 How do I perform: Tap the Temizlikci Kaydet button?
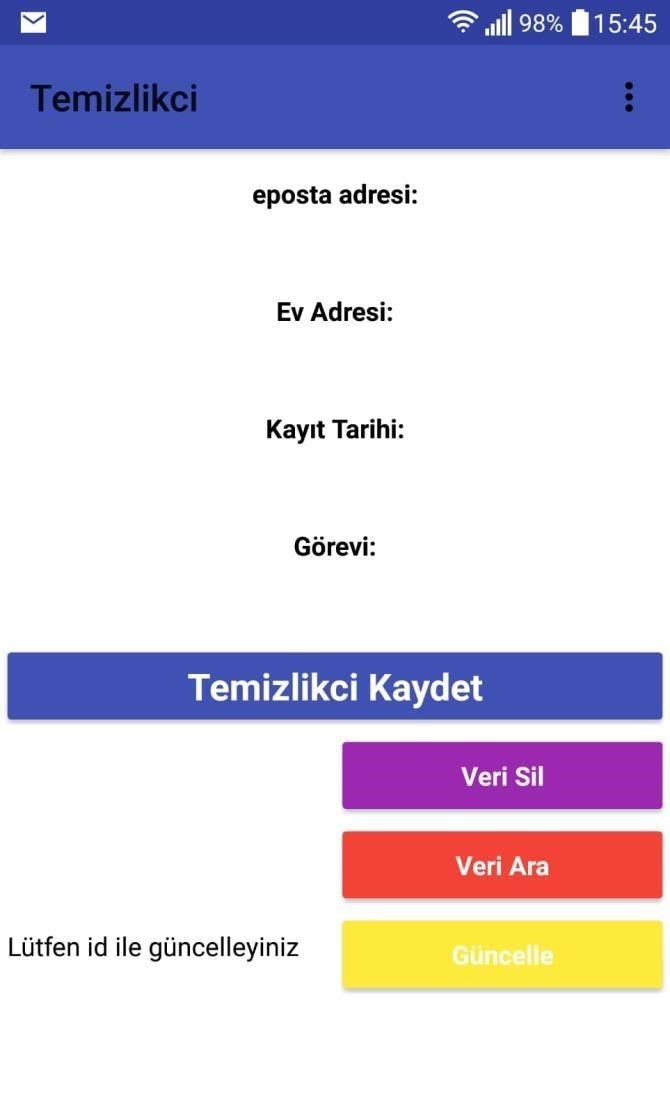335,686
